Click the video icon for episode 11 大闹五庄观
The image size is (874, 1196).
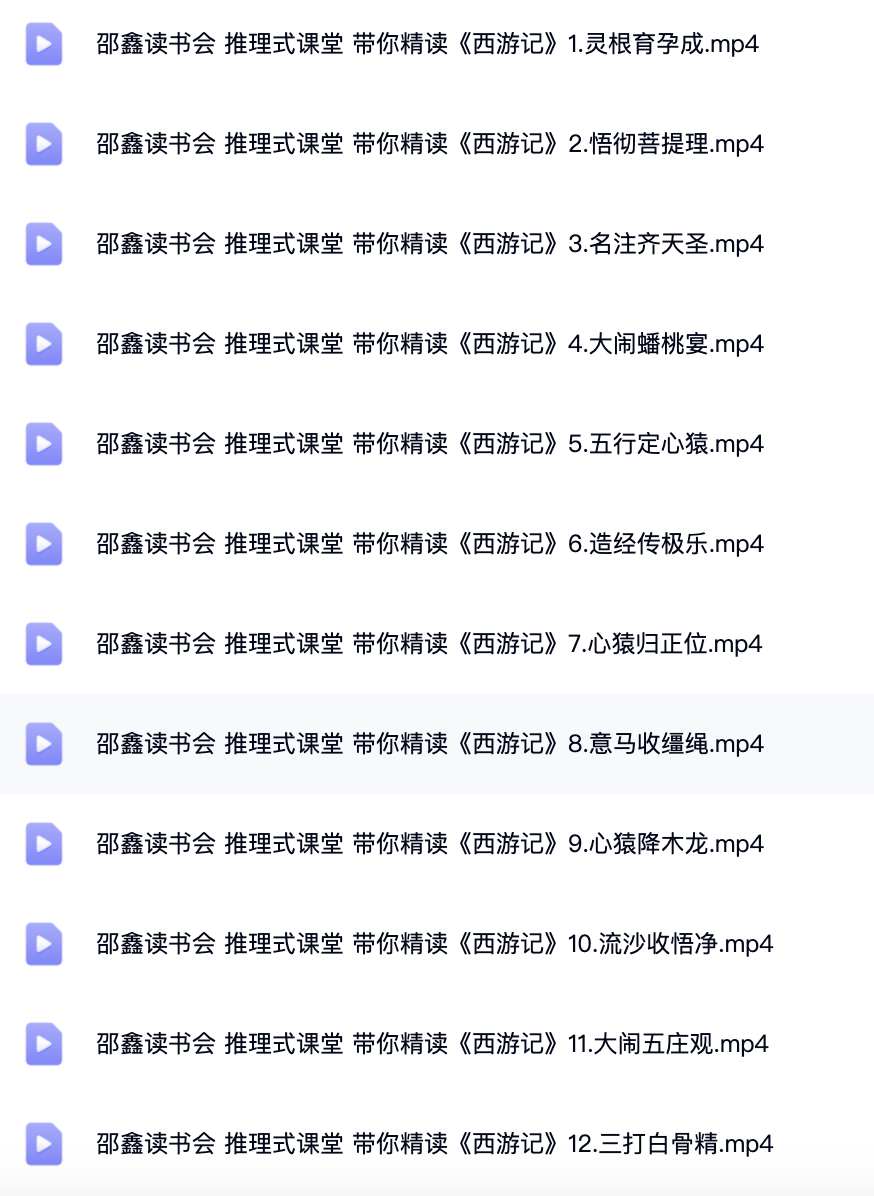44,1044
